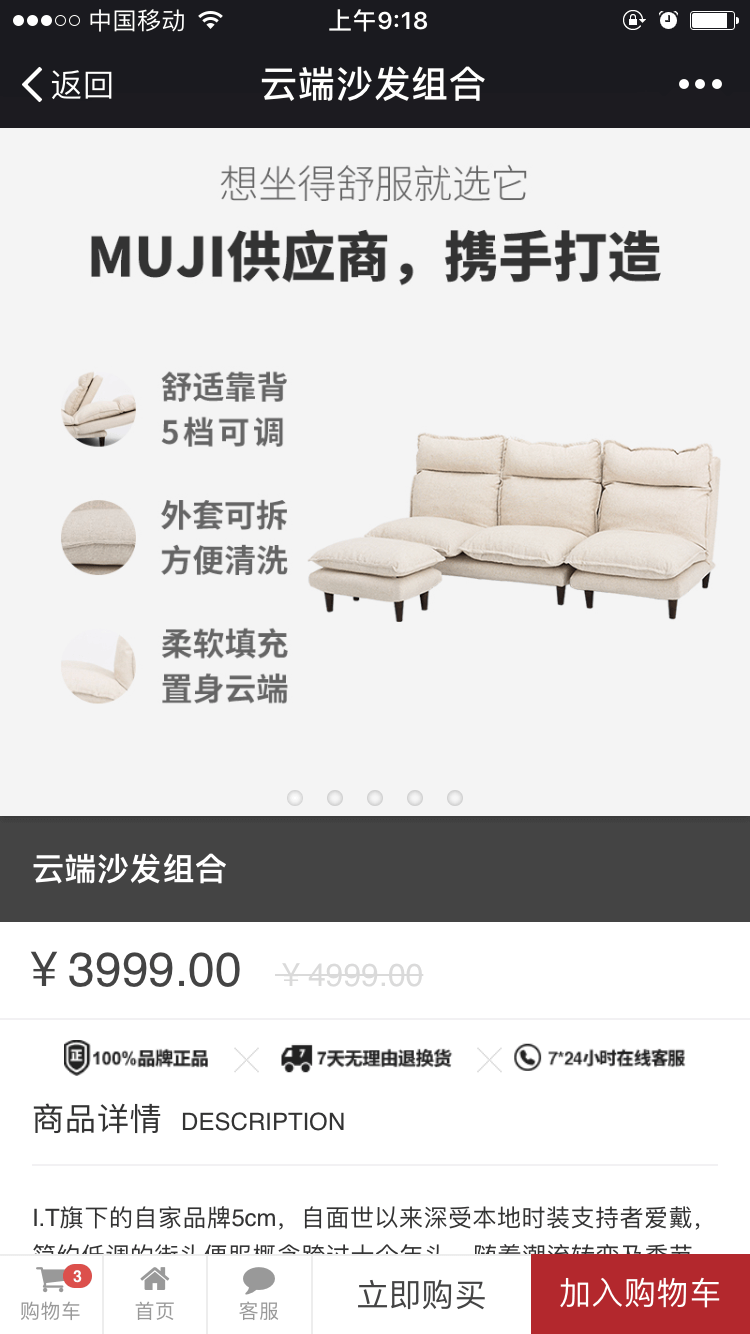
Task: Tap 立即购买 to buy now
Action: (421, 1295)
